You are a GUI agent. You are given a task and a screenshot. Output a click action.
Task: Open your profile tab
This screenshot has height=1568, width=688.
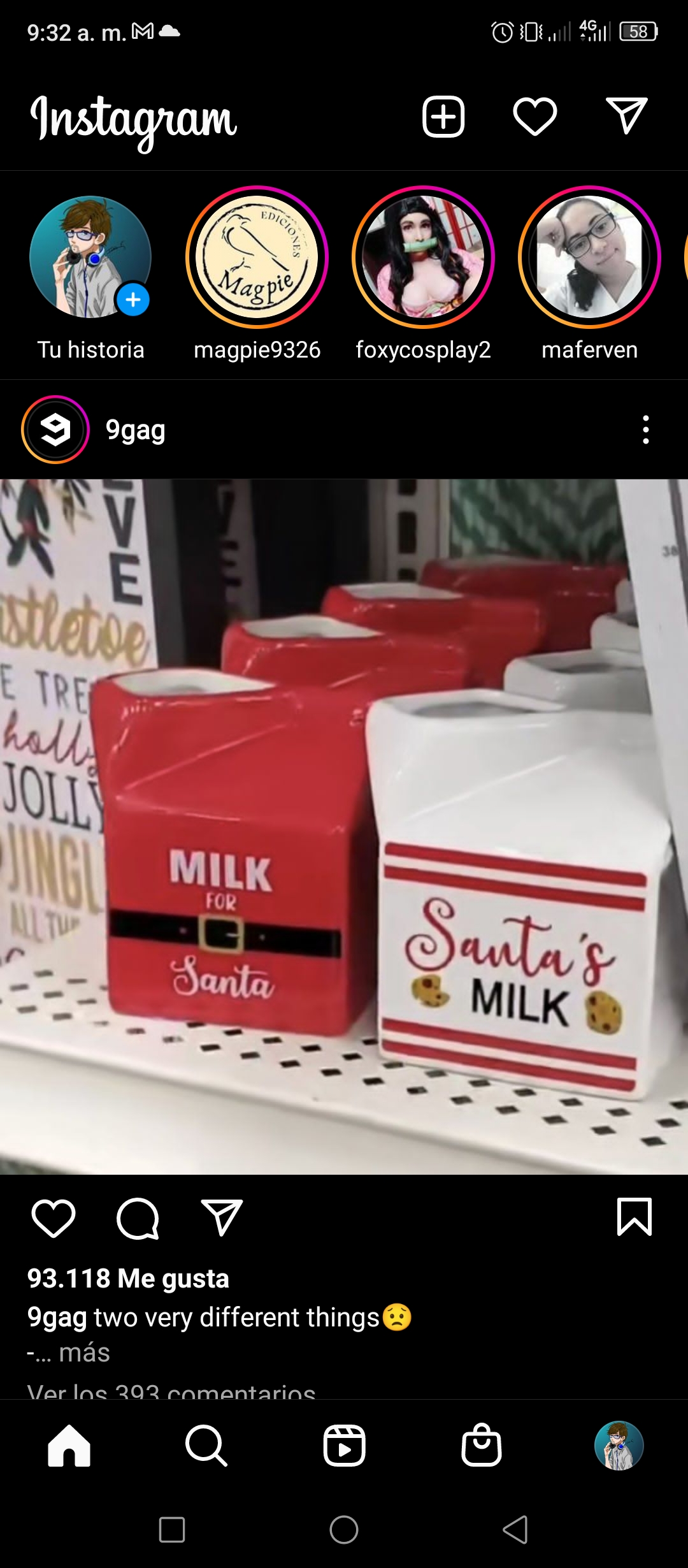619,1446
